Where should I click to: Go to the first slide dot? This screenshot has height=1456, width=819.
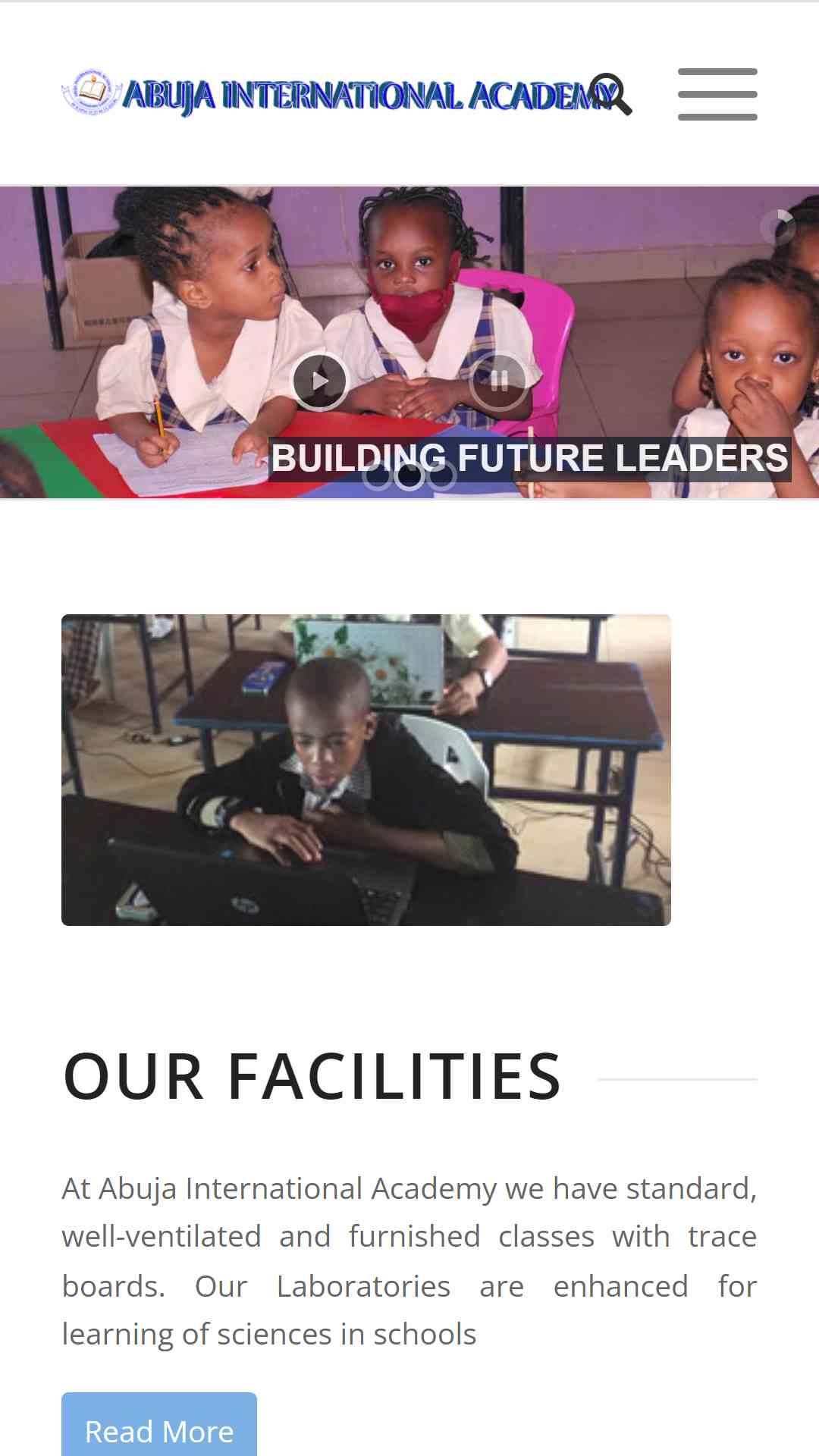[378, 476]
